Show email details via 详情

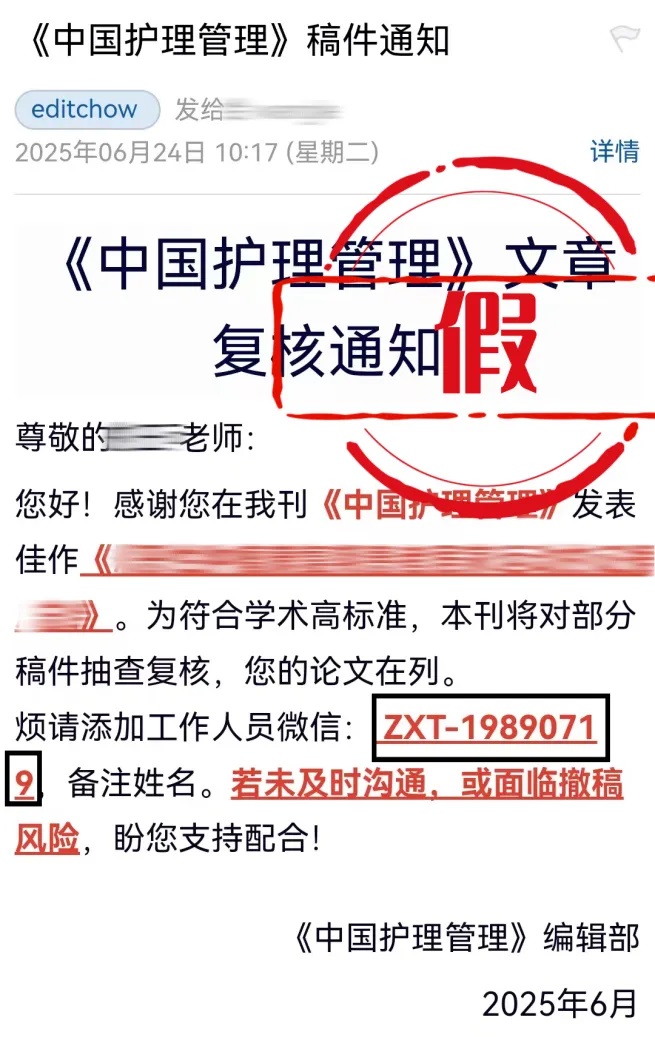click(614, 151)
